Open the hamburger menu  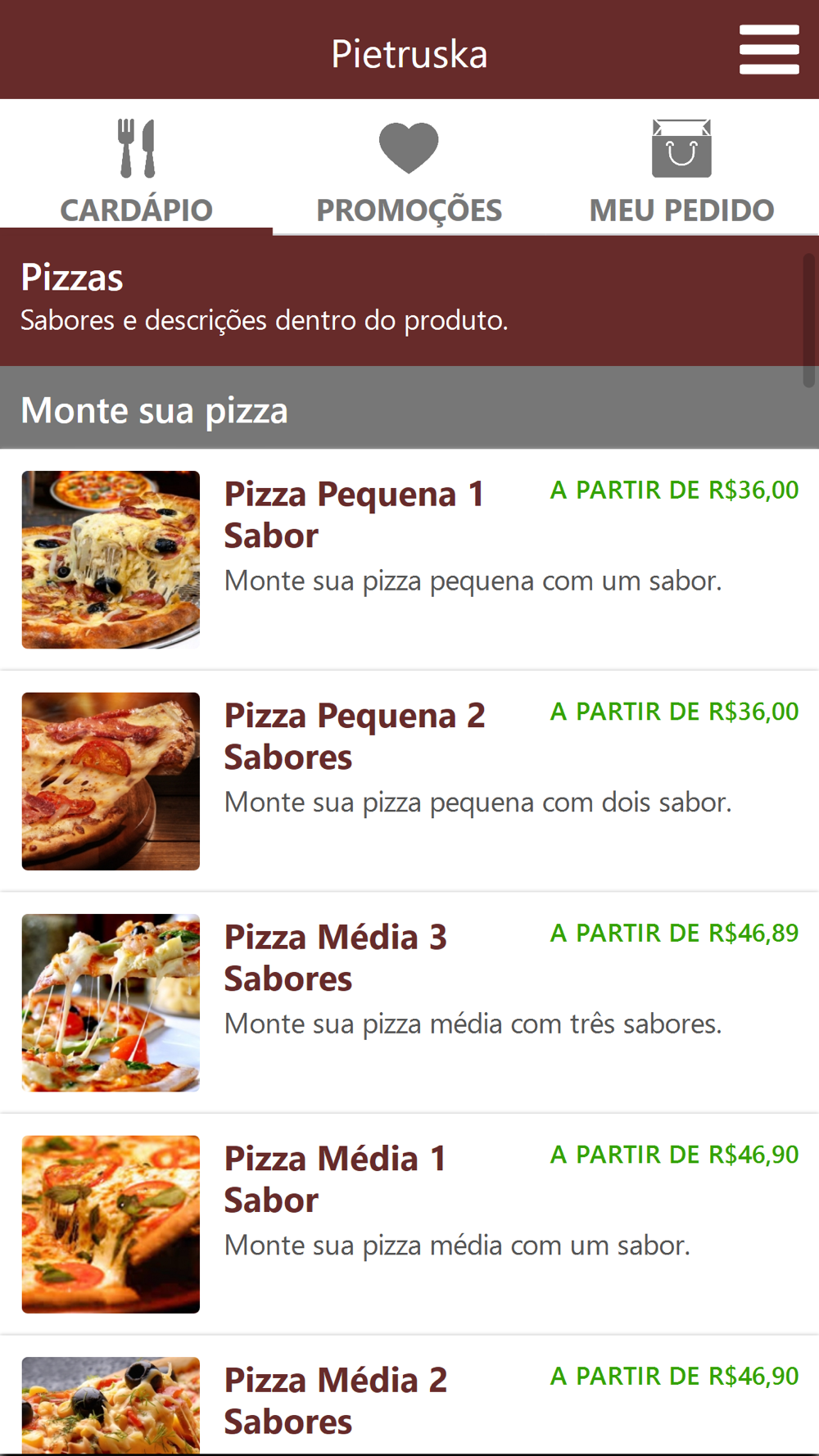click(768, 50)
